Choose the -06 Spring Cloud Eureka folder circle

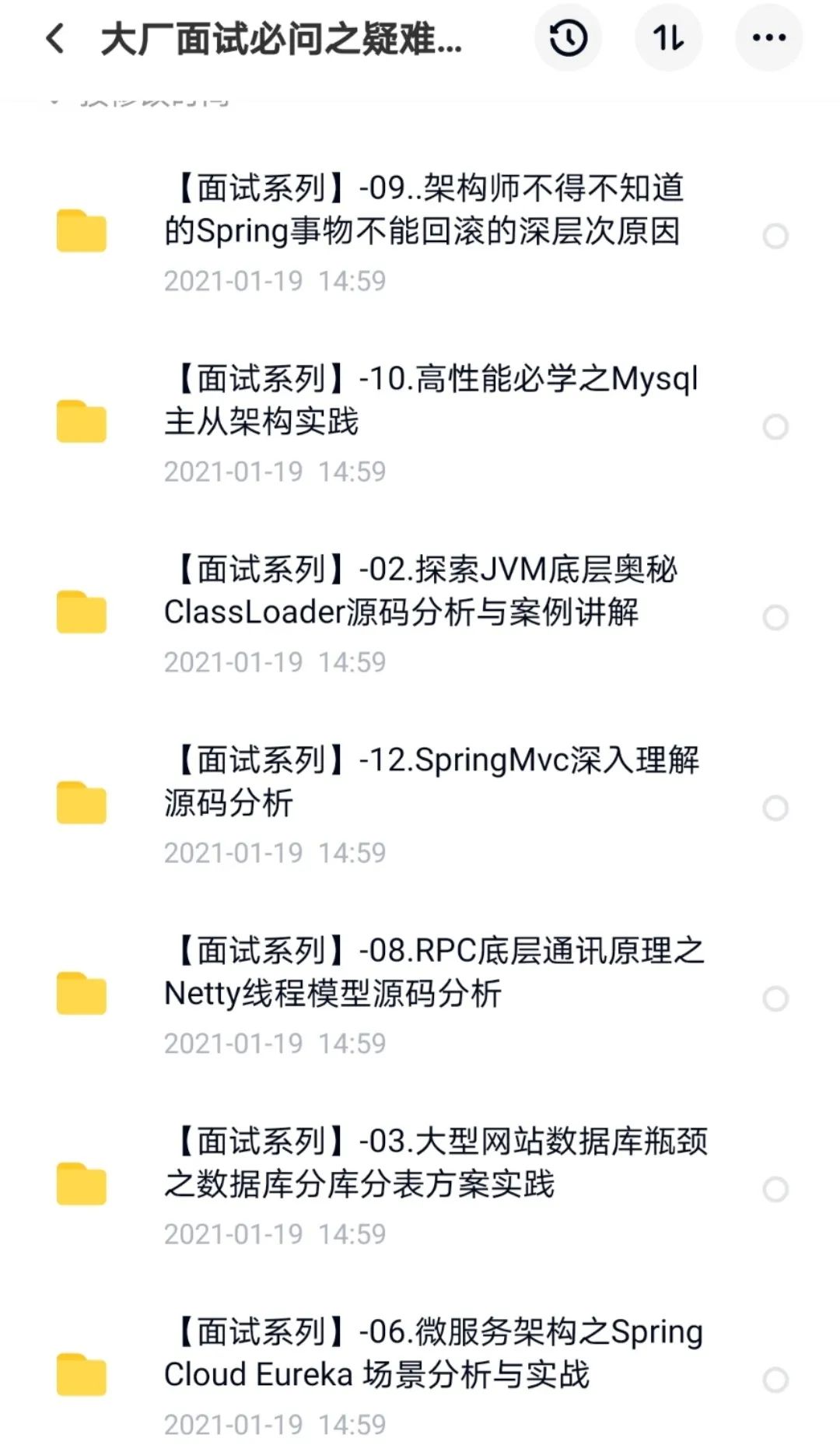(x=775, y=1380)
